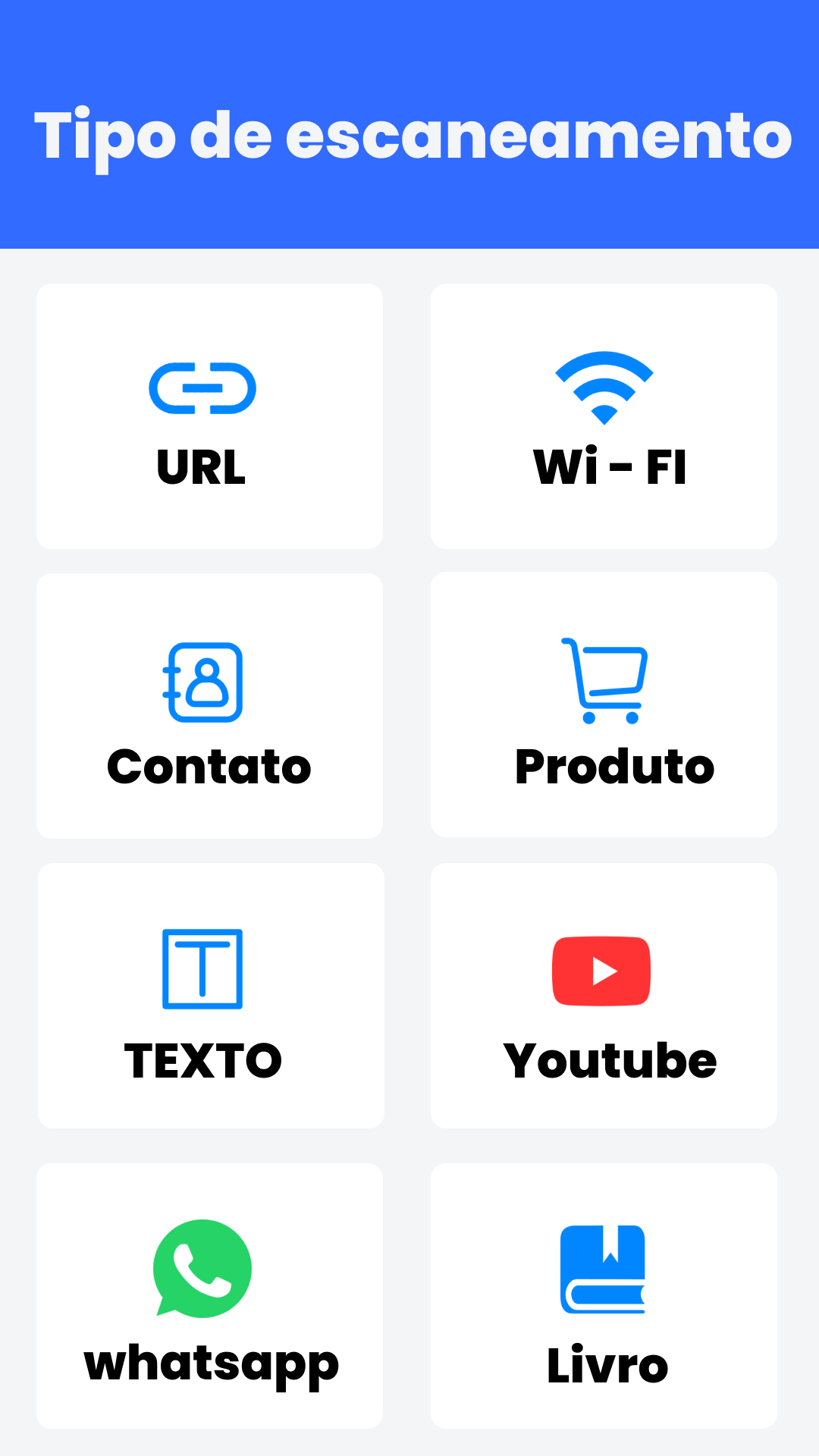Open the Contato scan option
This screenshot has height=1456, width=819.
tap(209, 706)
